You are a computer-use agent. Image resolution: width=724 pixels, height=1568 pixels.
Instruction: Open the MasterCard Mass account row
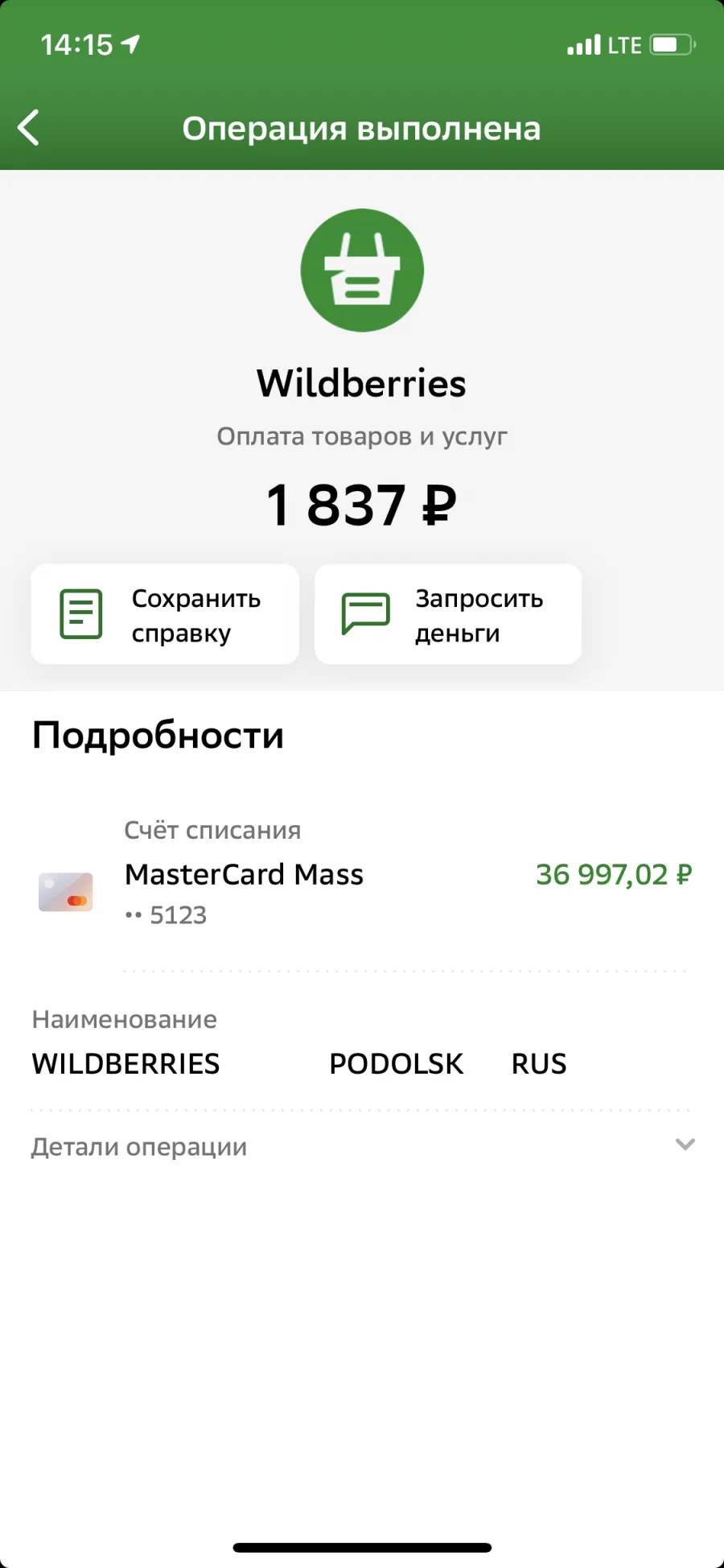pyautogui.click(x=362, y=874)
